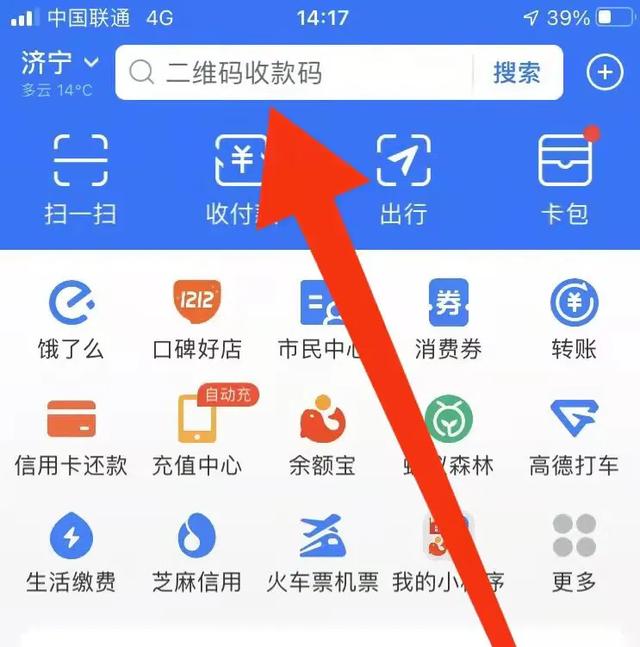Open 信用卡还款
This screenshot has width=640, height=647.
click(71, 434)
